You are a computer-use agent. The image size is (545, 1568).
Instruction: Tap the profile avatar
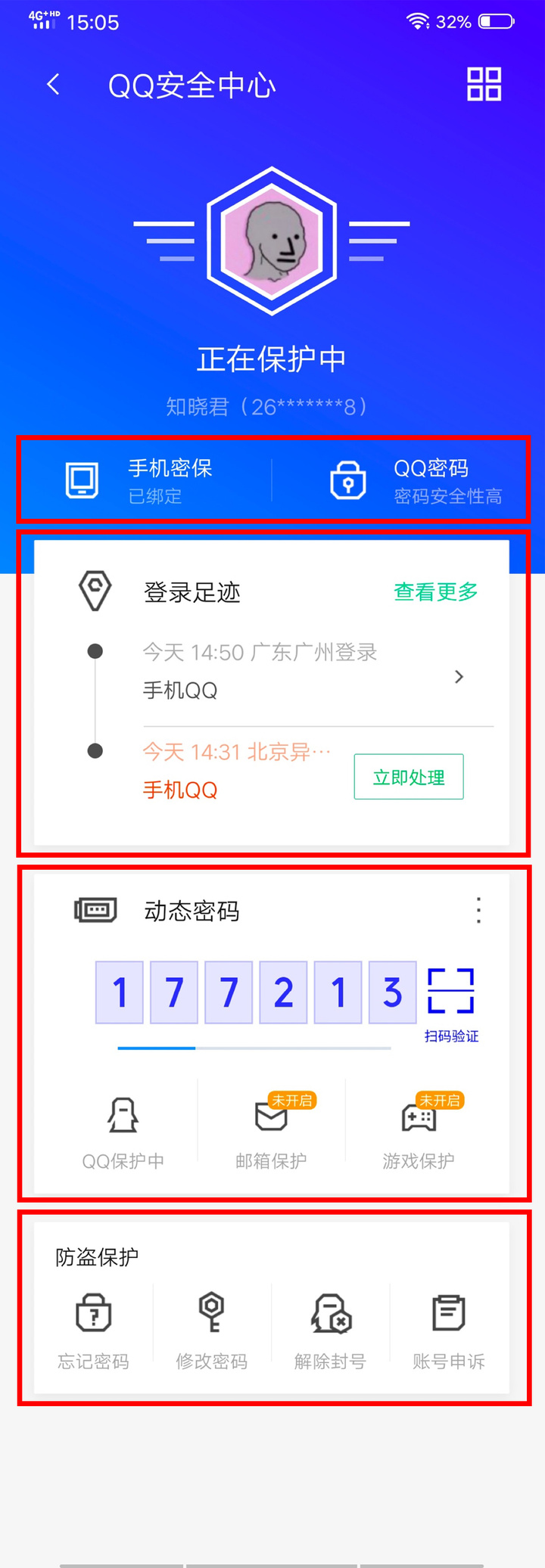click(272, 241)
